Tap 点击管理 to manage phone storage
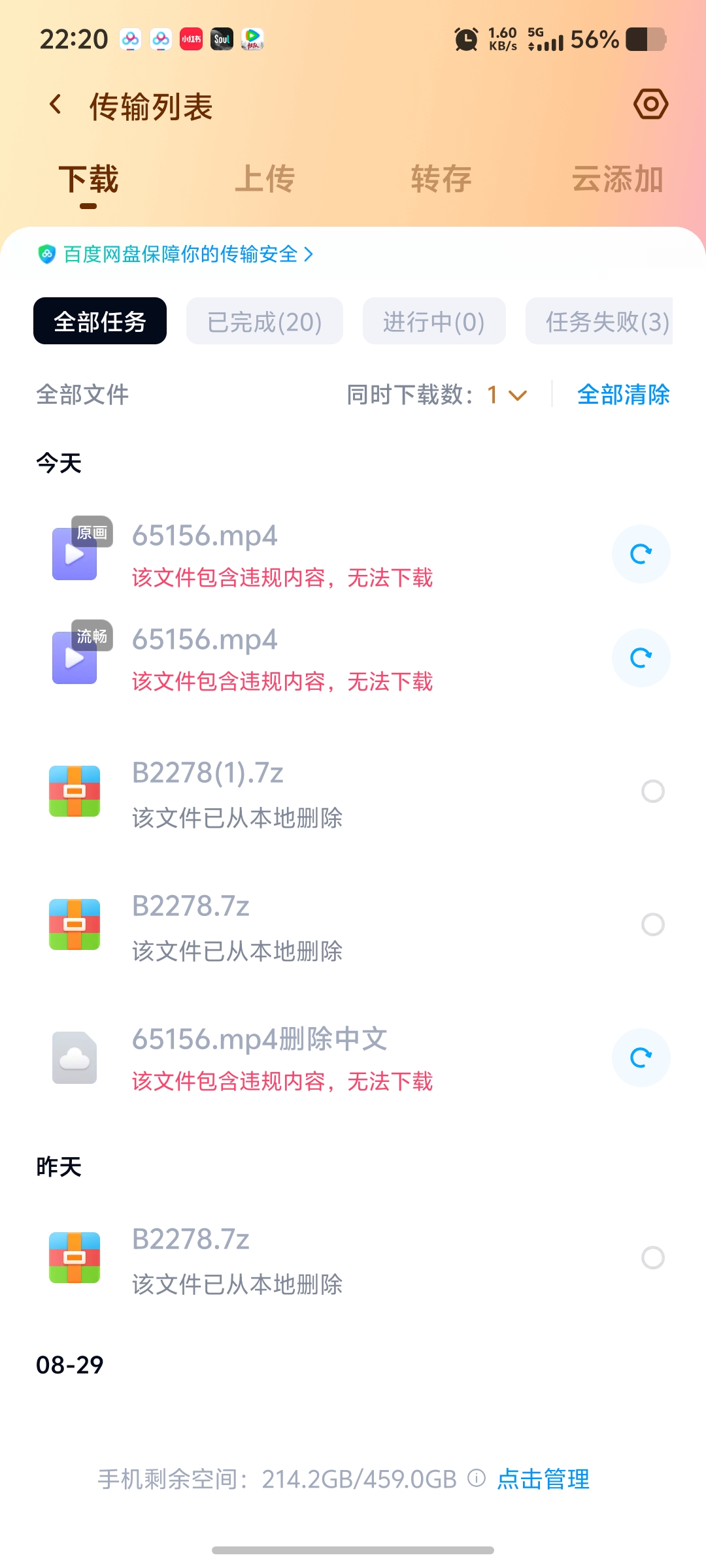Image resolution: width=706 pixels, height=1568 pixels. click(x=543, y=1479)
